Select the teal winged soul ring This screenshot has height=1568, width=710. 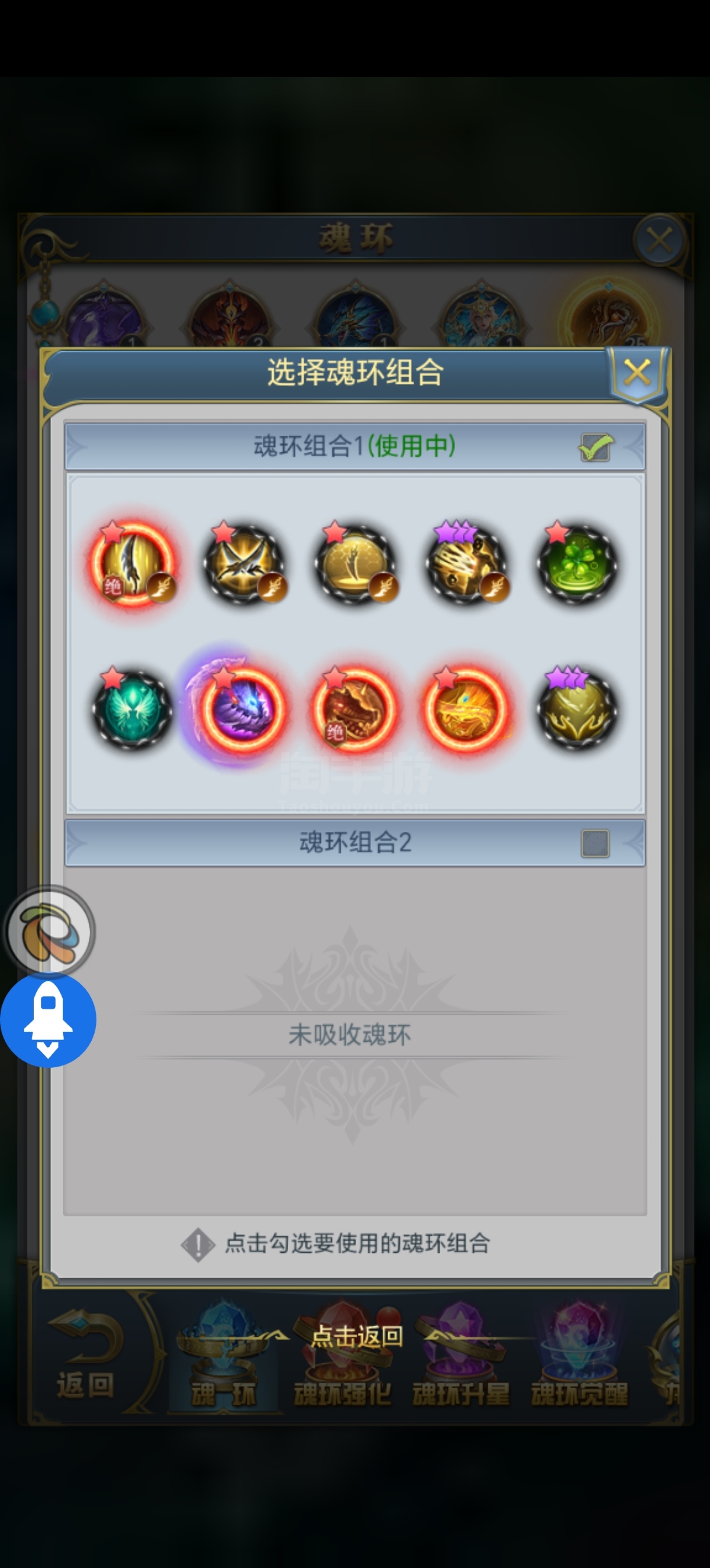click(131, 708)
